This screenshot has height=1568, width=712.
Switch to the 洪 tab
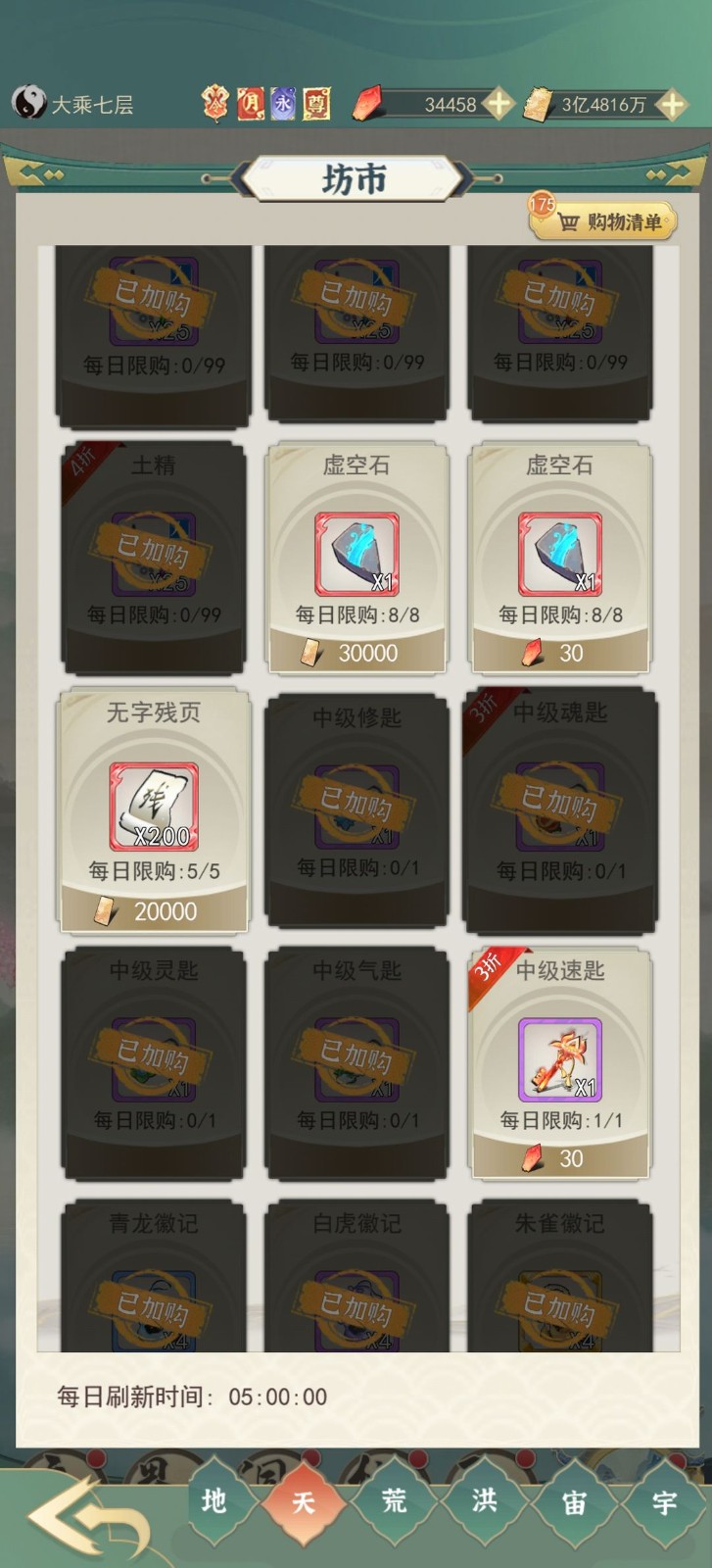(484, 1501)
